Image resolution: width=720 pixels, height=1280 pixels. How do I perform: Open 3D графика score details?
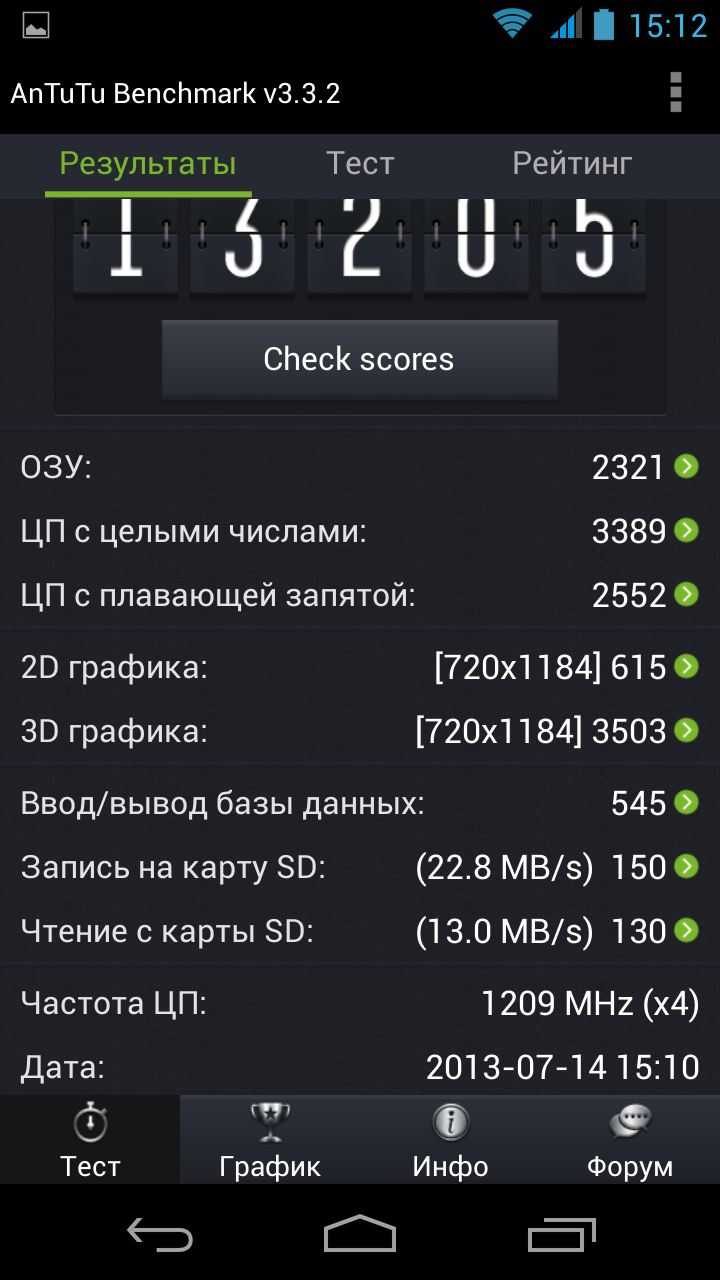coord(686,731)
